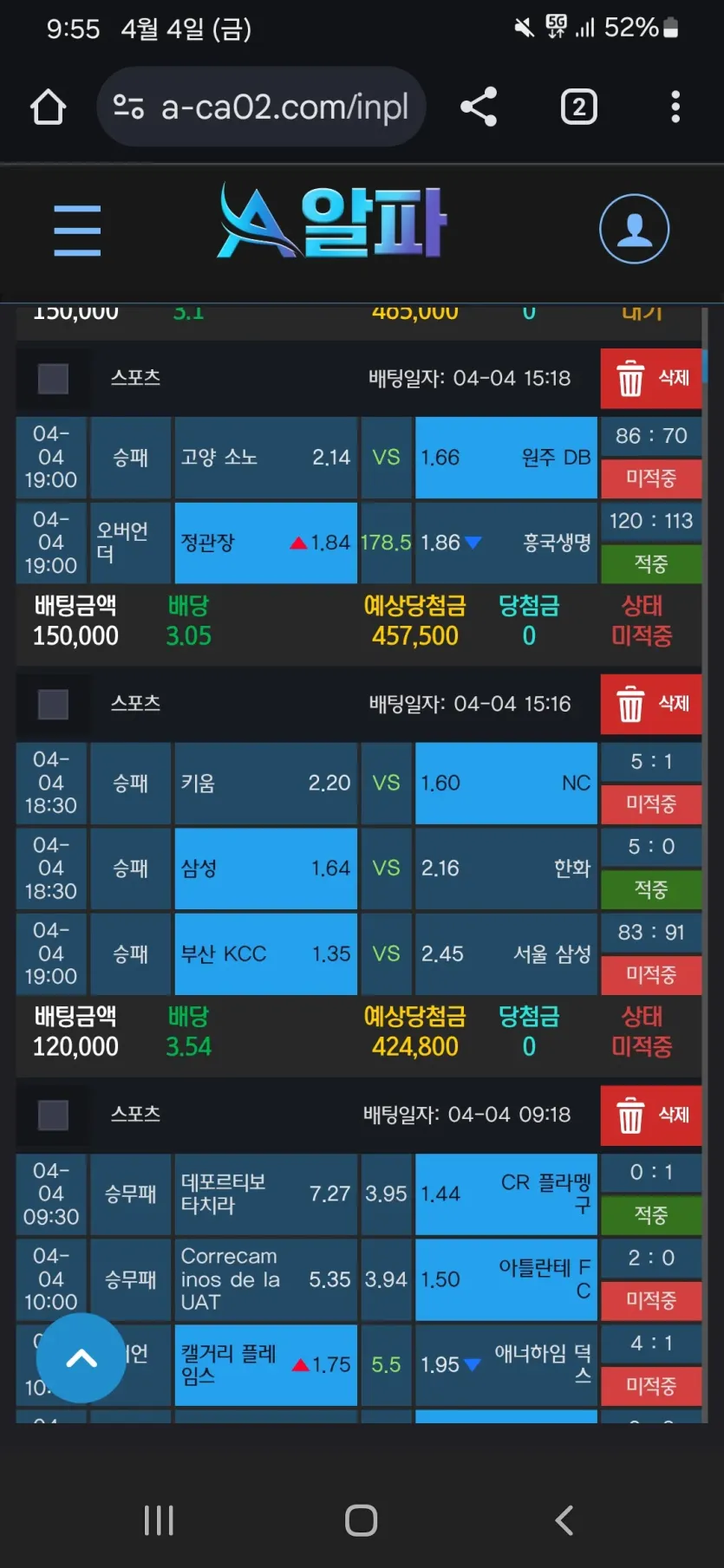Check the box for the 09:18 bet
This screenshot has height=1568, width=724.
tap(53, 1115)
